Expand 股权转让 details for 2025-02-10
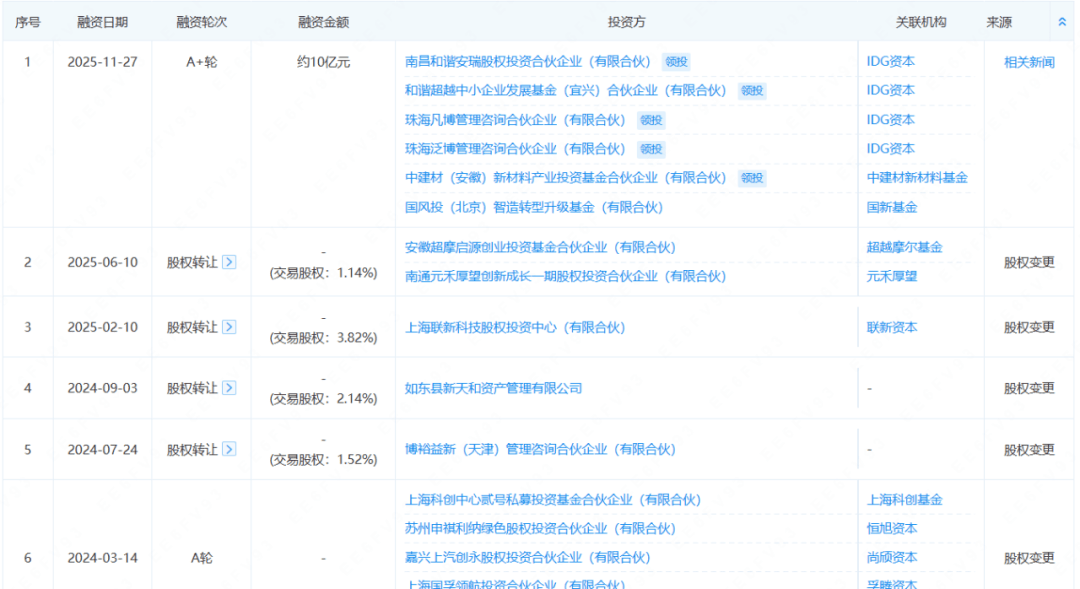 (x=229, y=327)
